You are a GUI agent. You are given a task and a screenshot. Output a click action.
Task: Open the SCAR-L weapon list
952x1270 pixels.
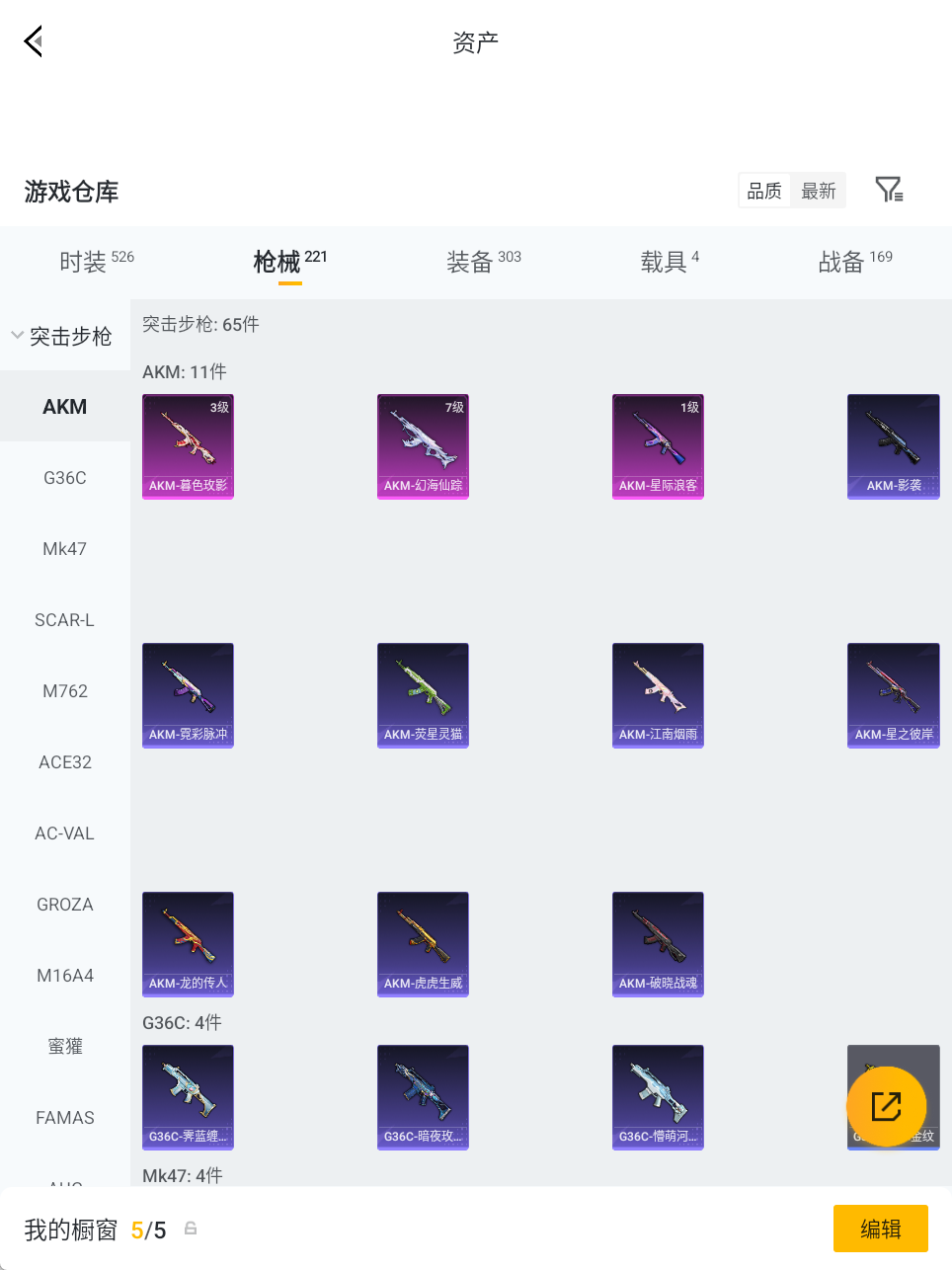[x=64, y=619]
